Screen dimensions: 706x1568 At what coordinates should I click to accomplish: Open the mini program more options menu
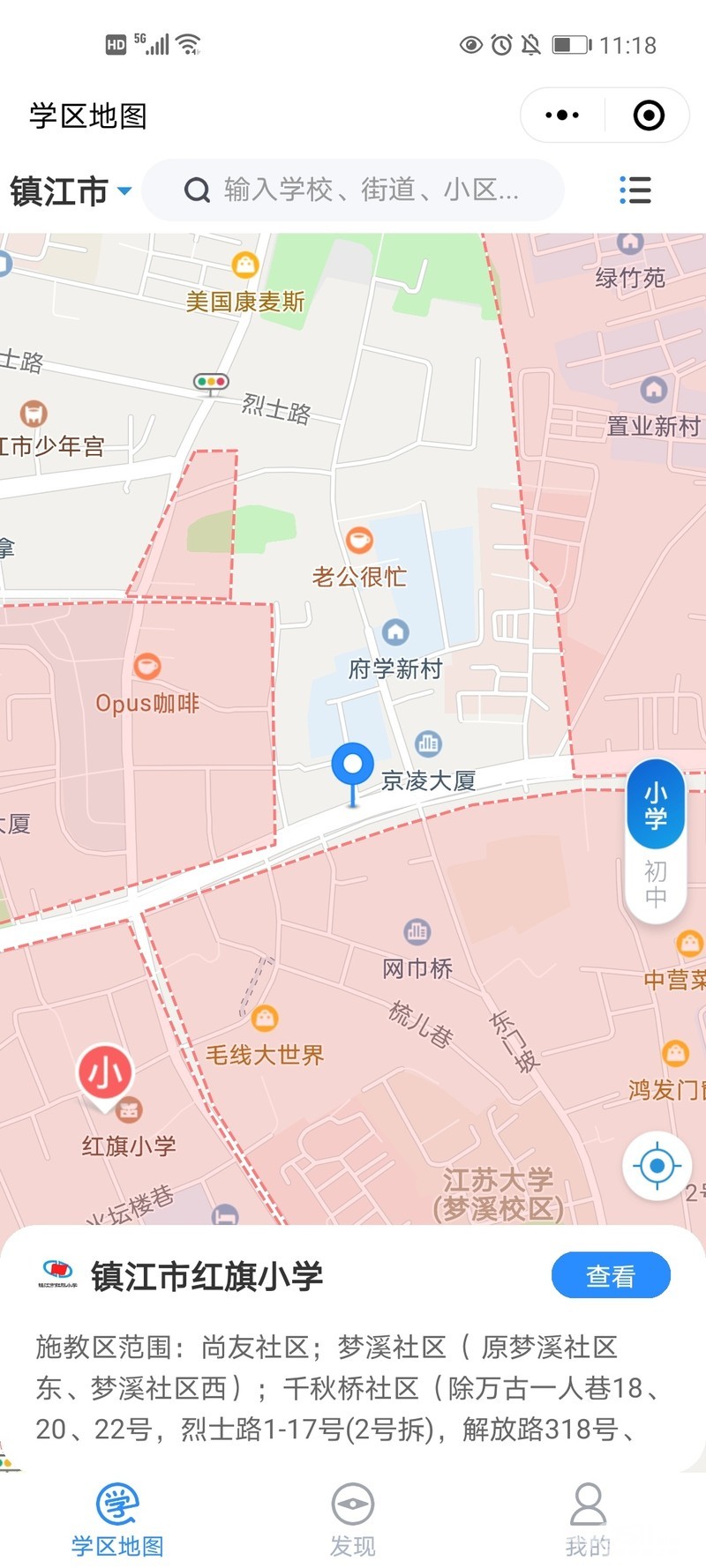562,116
